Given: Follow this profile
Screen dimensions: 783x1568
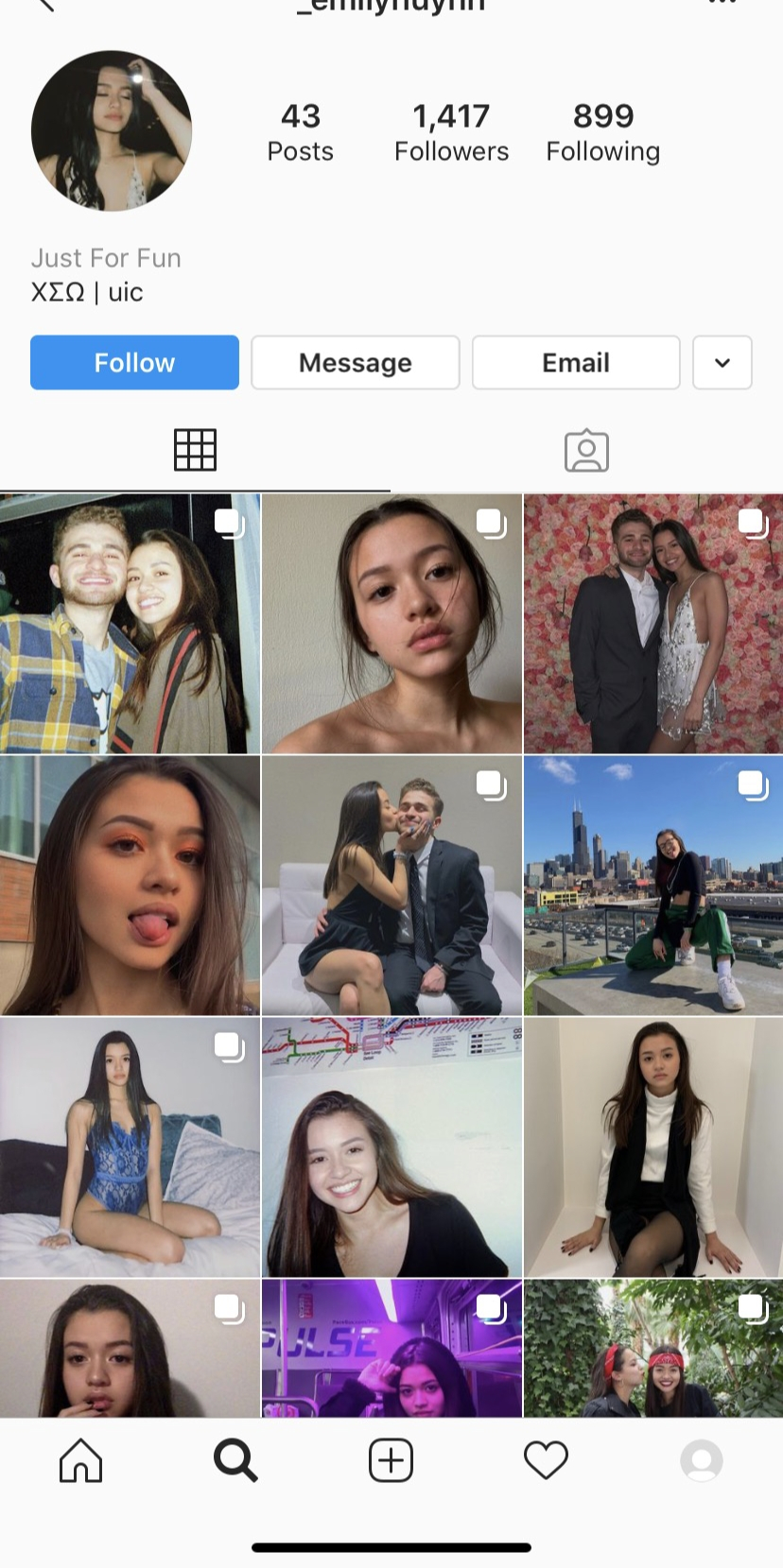Looking at the screenshot, I should coord(134,363).
